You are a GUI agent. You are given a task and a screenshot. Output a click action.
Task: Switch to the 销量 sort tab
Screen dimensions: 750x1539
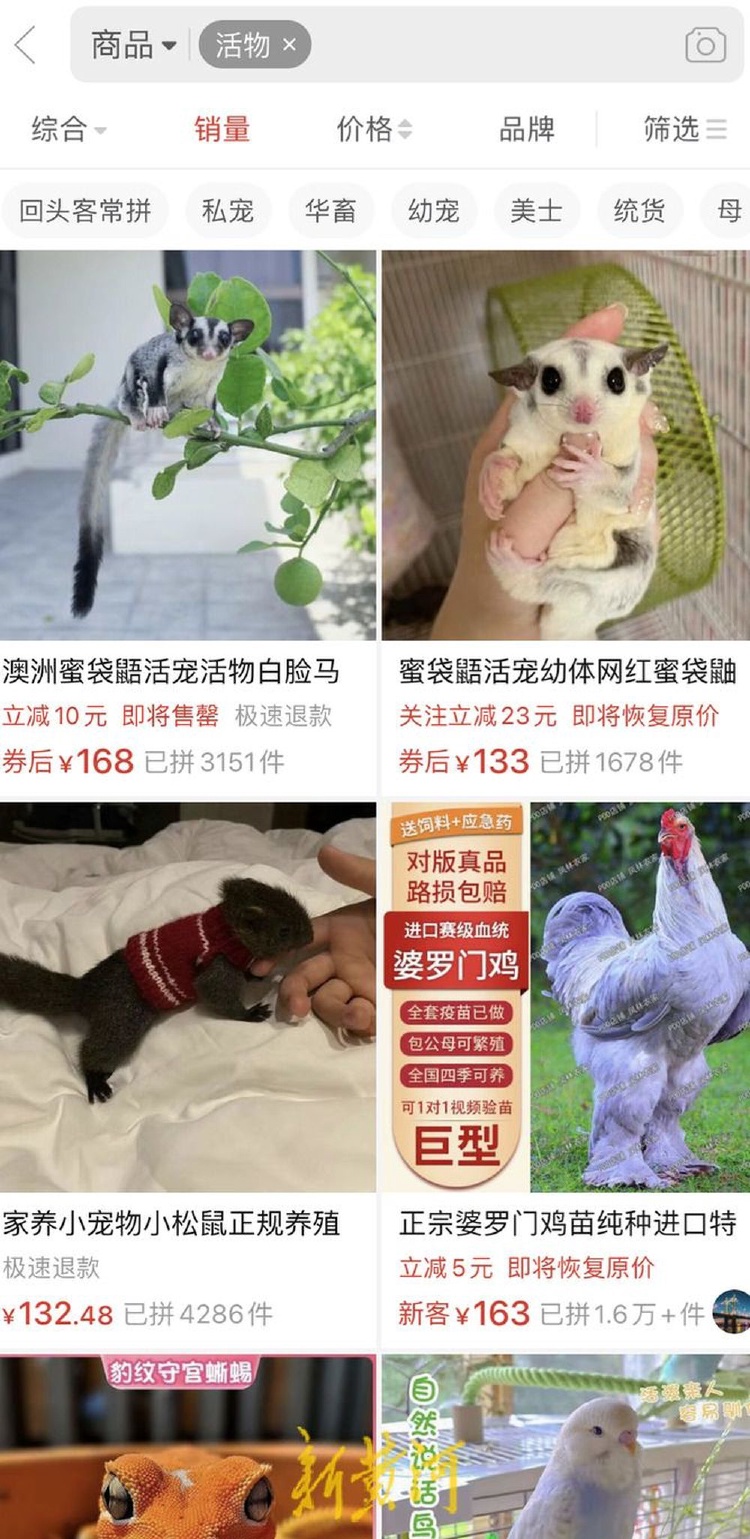[222, 129]
